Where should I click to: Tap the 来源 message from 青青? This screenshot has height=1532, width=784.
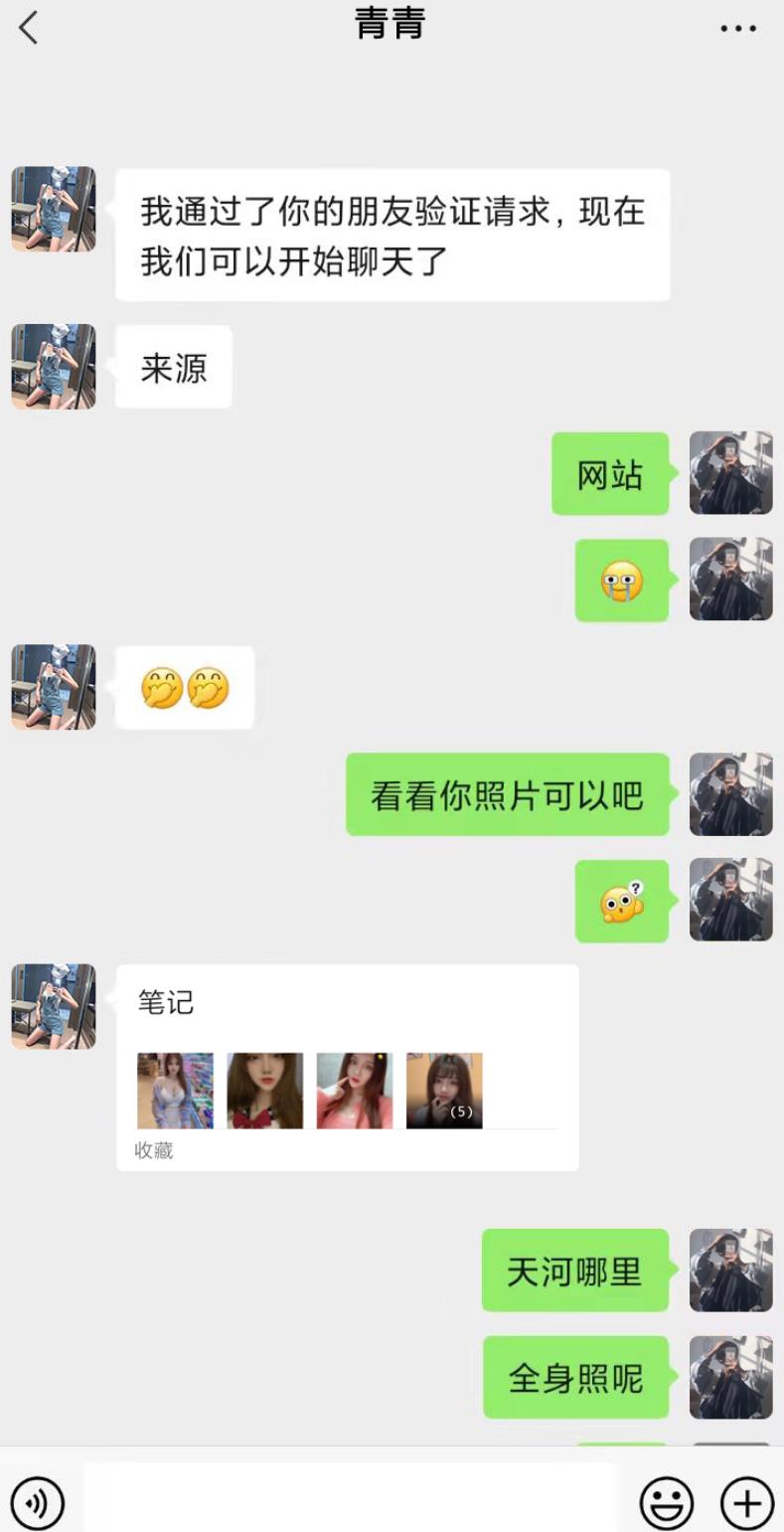(172, 367)
